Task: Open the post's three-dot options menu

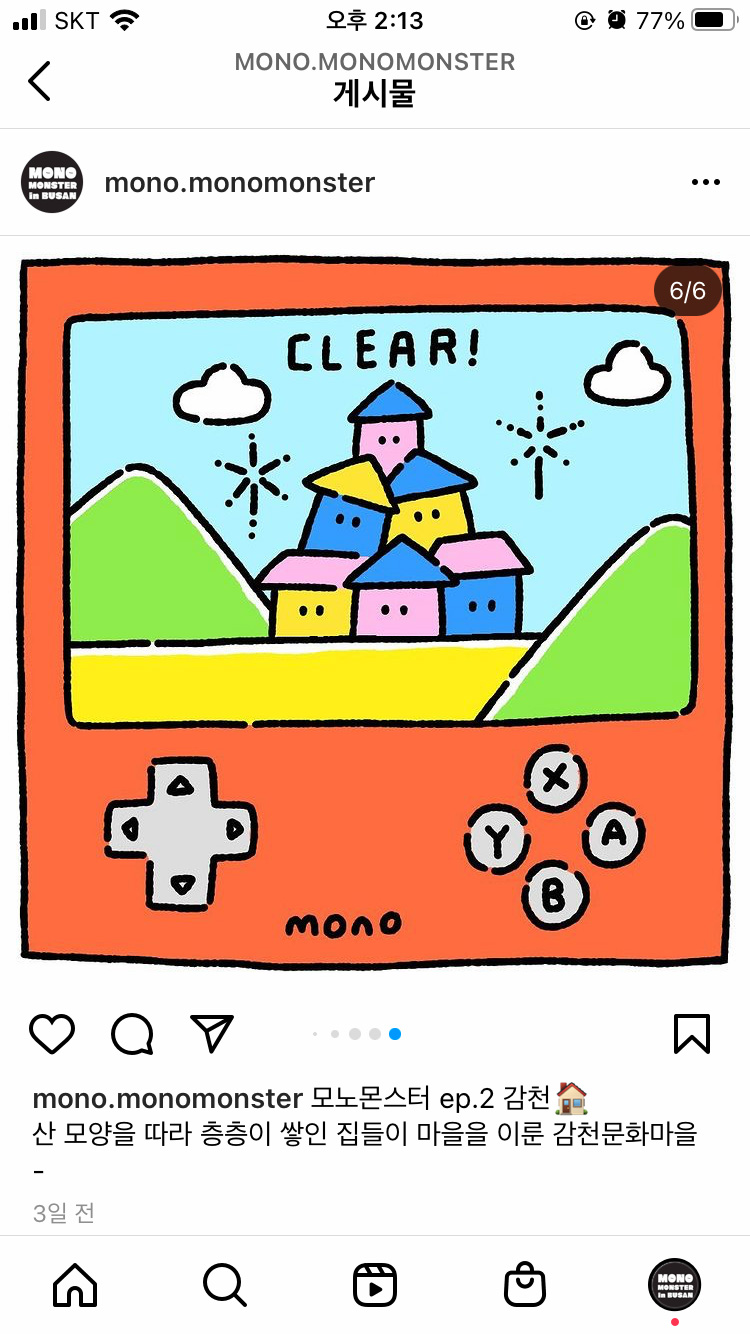Action: click(705, 182)
